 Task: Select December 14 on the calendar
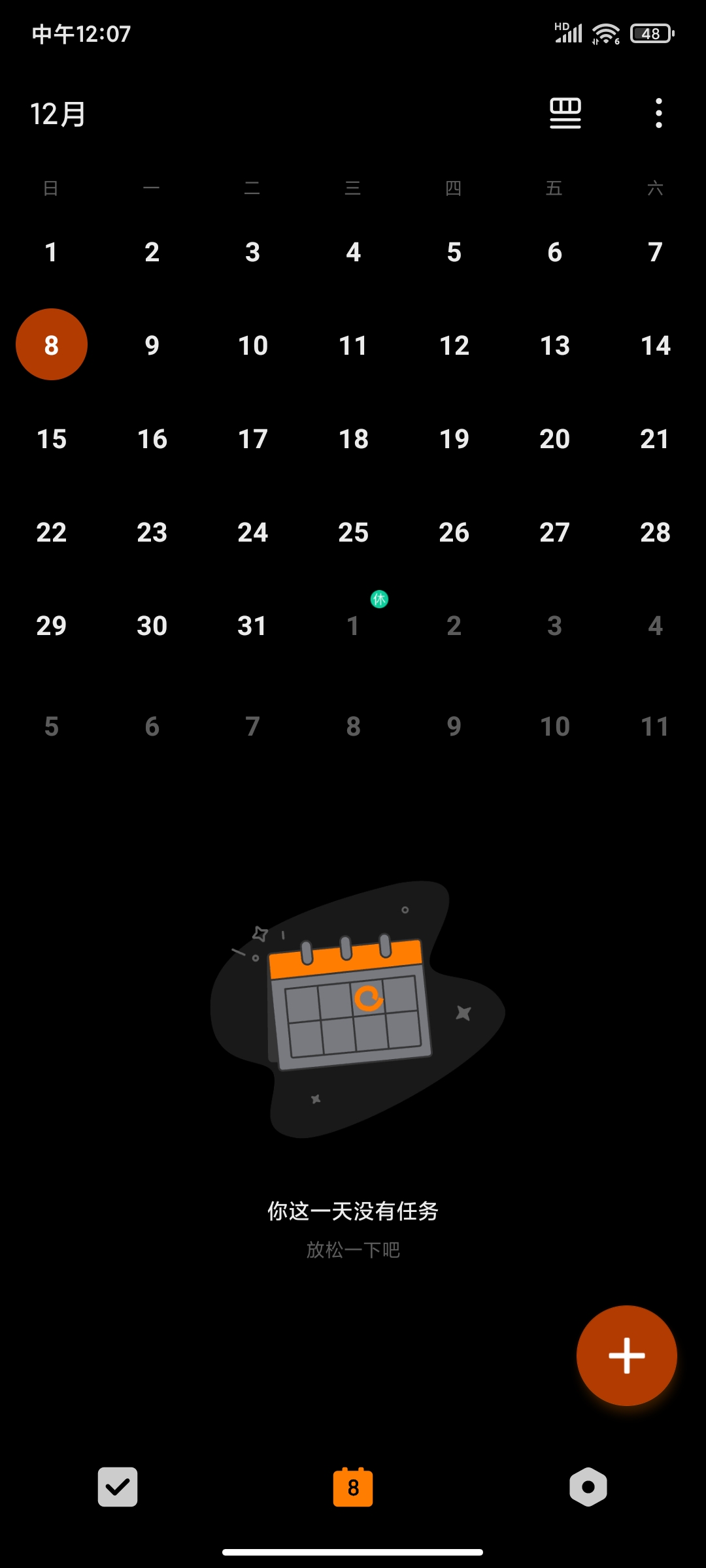tap(655, 346)
